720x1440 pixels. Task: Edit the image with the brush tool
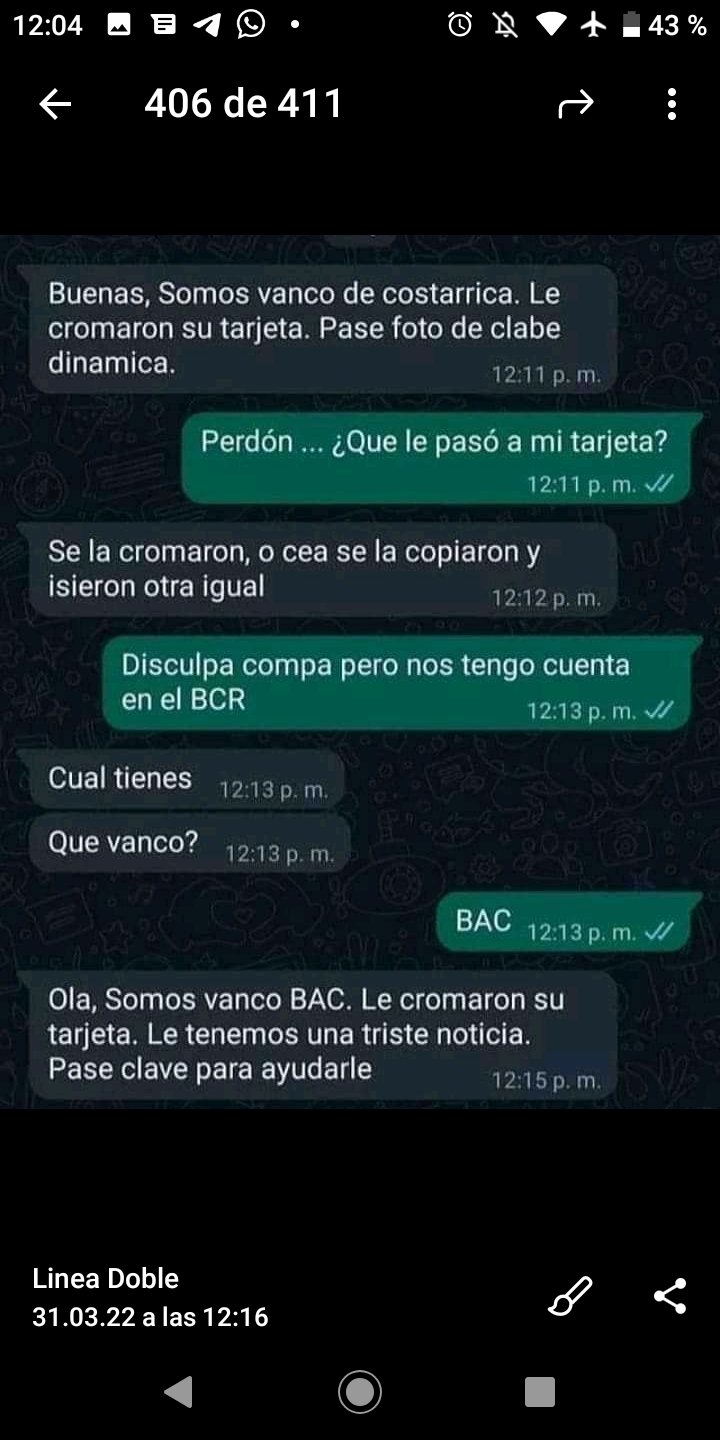coord(571,1297)
